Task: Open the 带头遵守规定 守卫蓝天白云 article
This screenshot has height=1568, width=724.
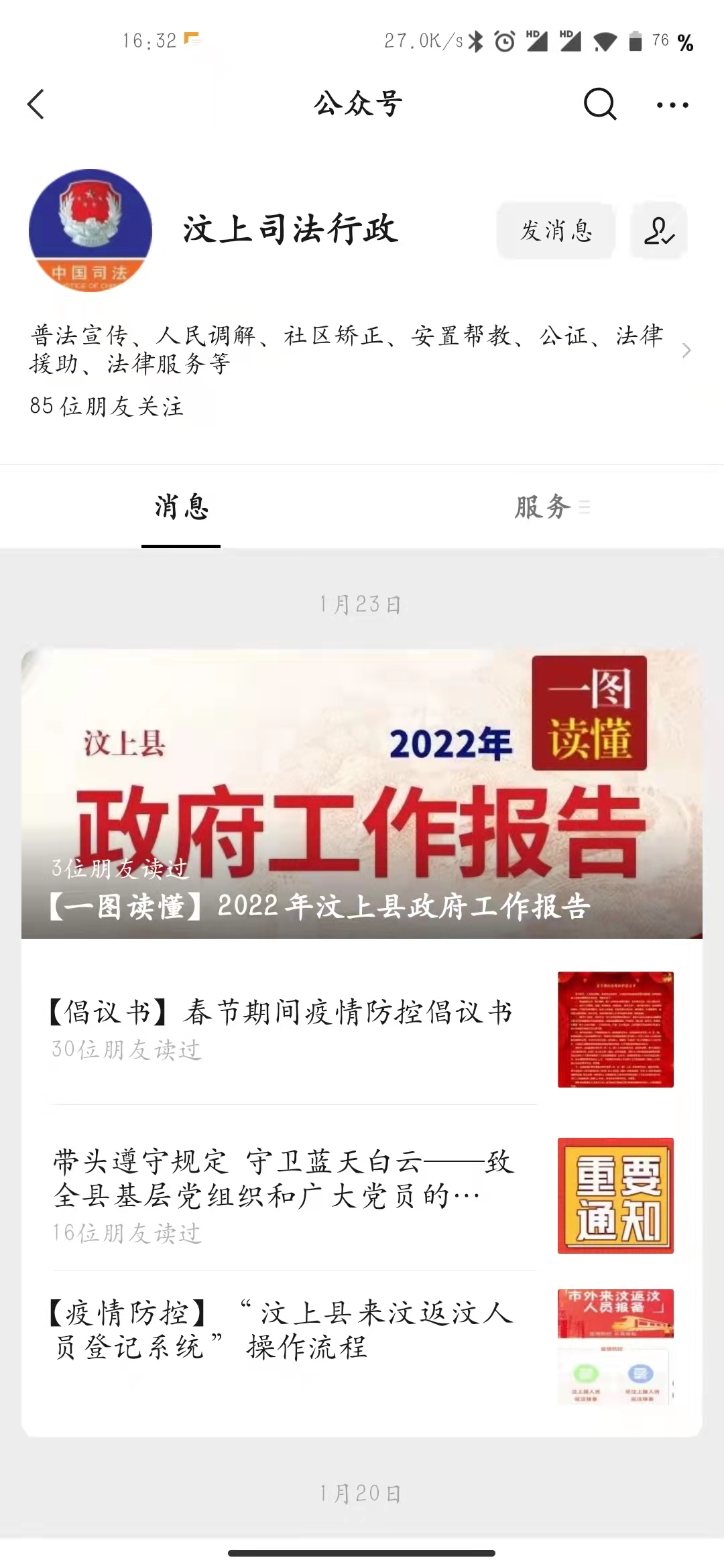Action: coord(362,1195)
